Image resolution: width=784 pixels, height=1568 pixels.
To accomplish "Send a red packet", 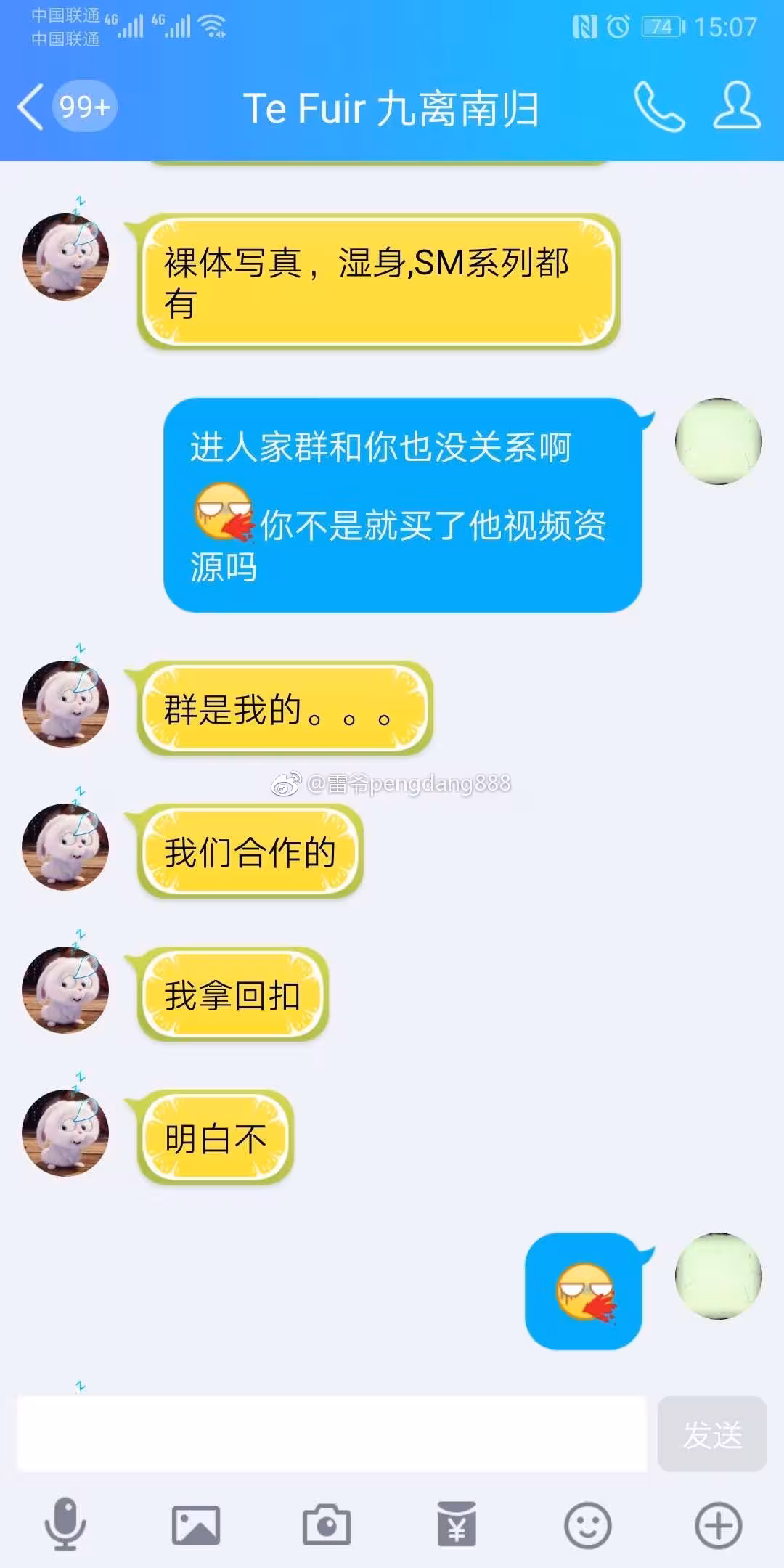I will point(457,1524).
